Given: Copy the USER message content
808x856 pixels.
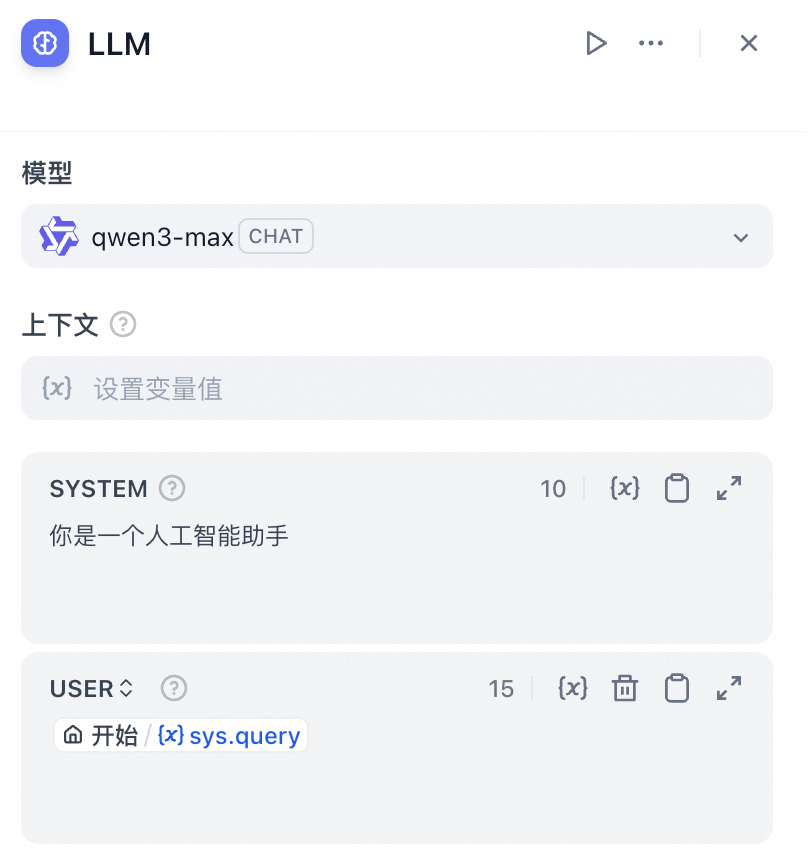Looking at the screenshot, I should coord(676,688).
